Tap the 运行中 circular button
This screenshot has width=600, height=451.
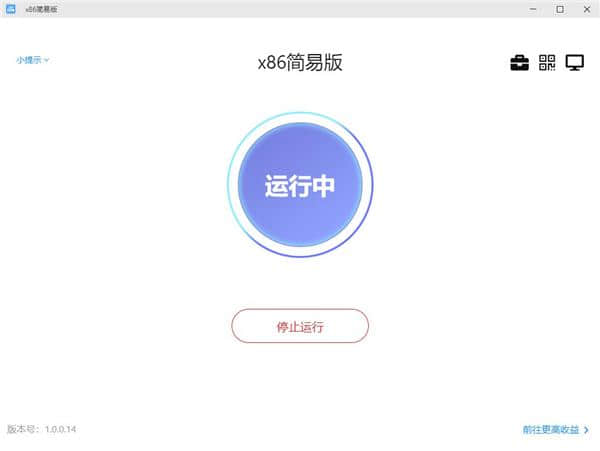pyautogui.click(x=300, y=186)
